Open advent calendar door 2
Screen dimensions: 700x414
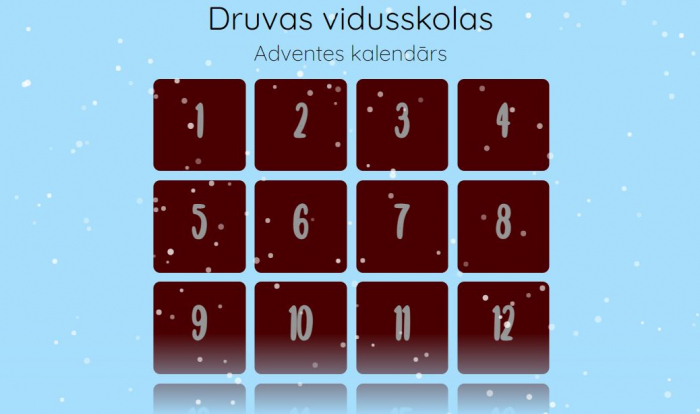tap(300, 124)
